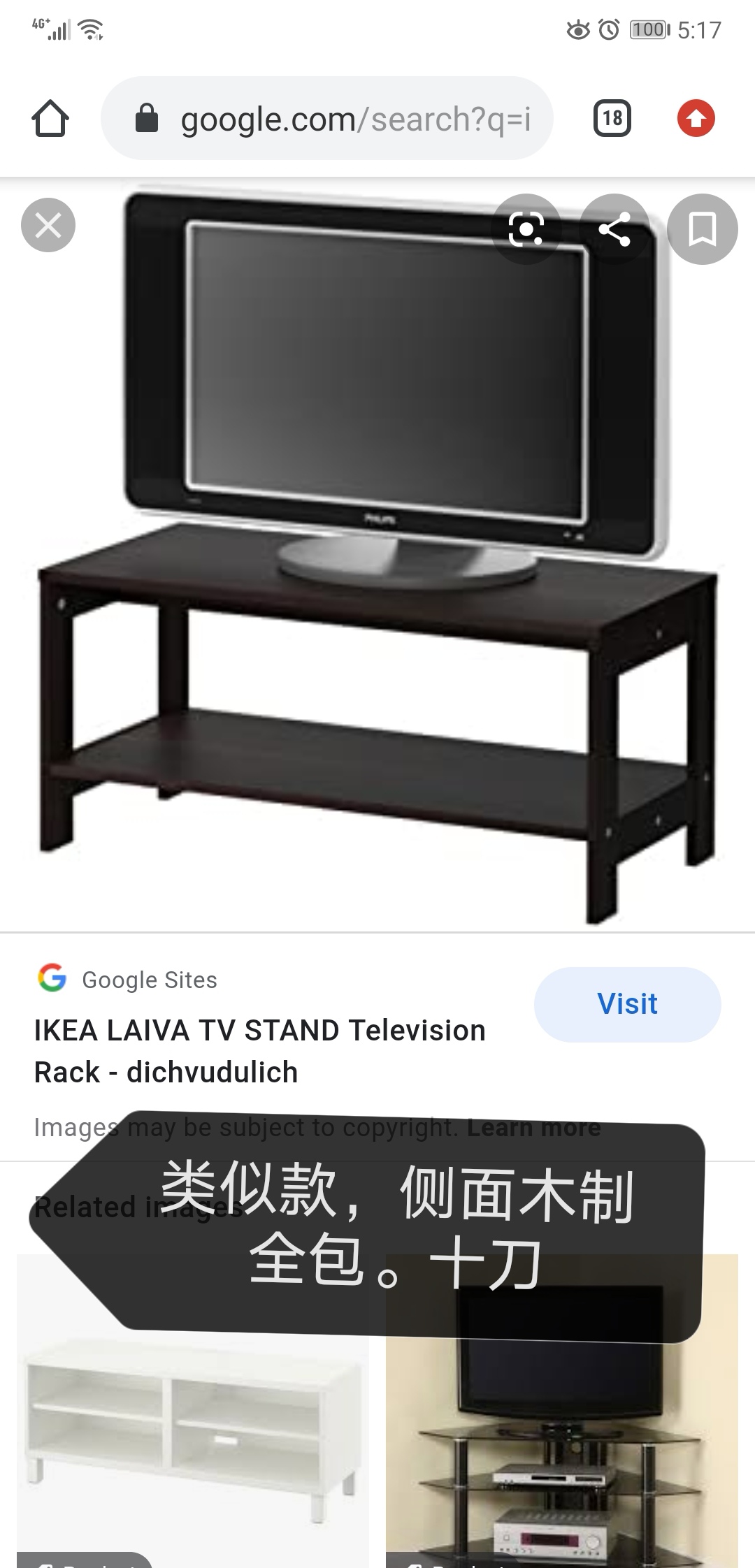Close the image preview
Image resolution: width=755 pixels, height=1568 pixels.
tap(48, 226)
